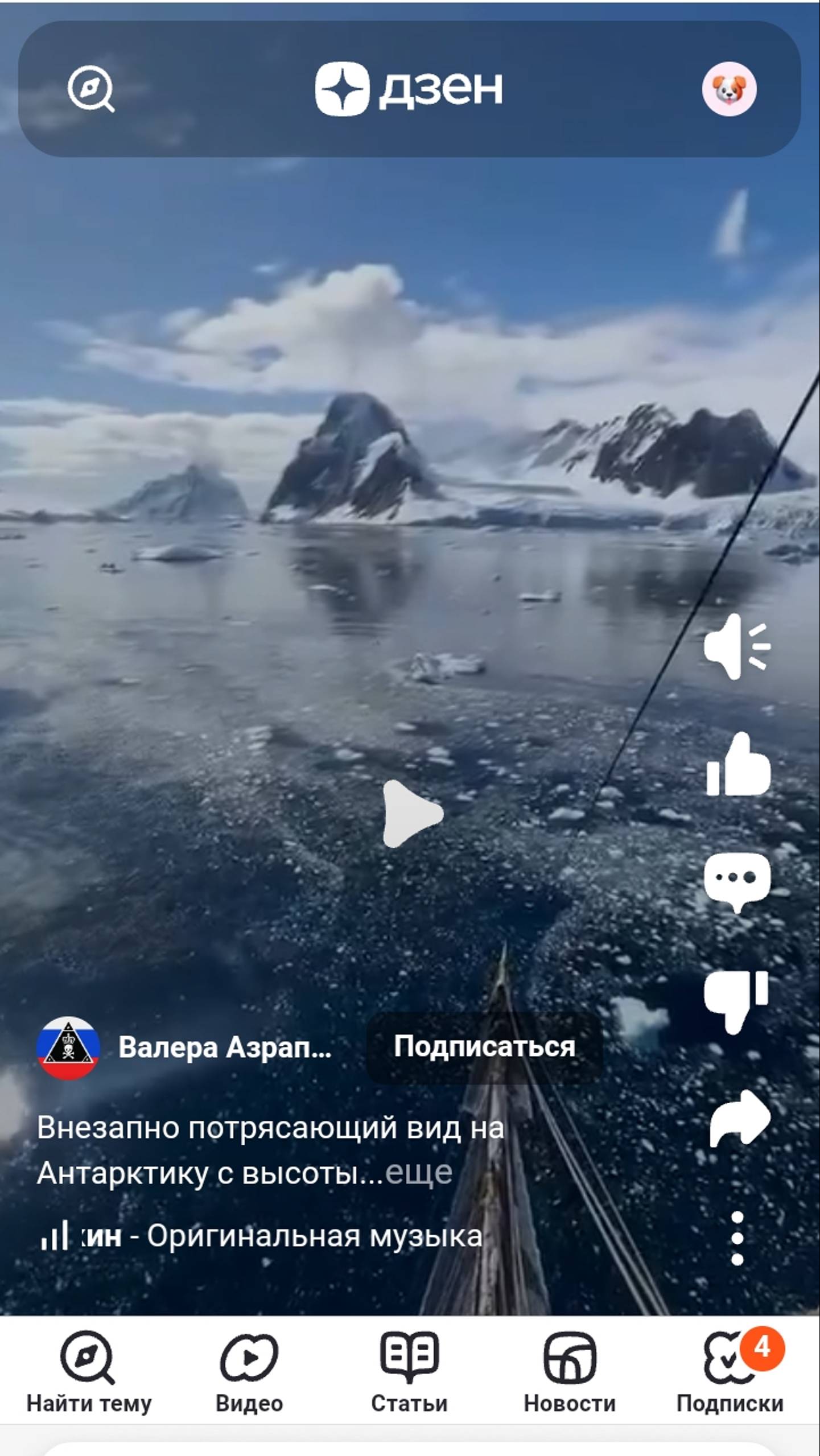
Task: Open the comments for this video
Action: pos(737,881)
